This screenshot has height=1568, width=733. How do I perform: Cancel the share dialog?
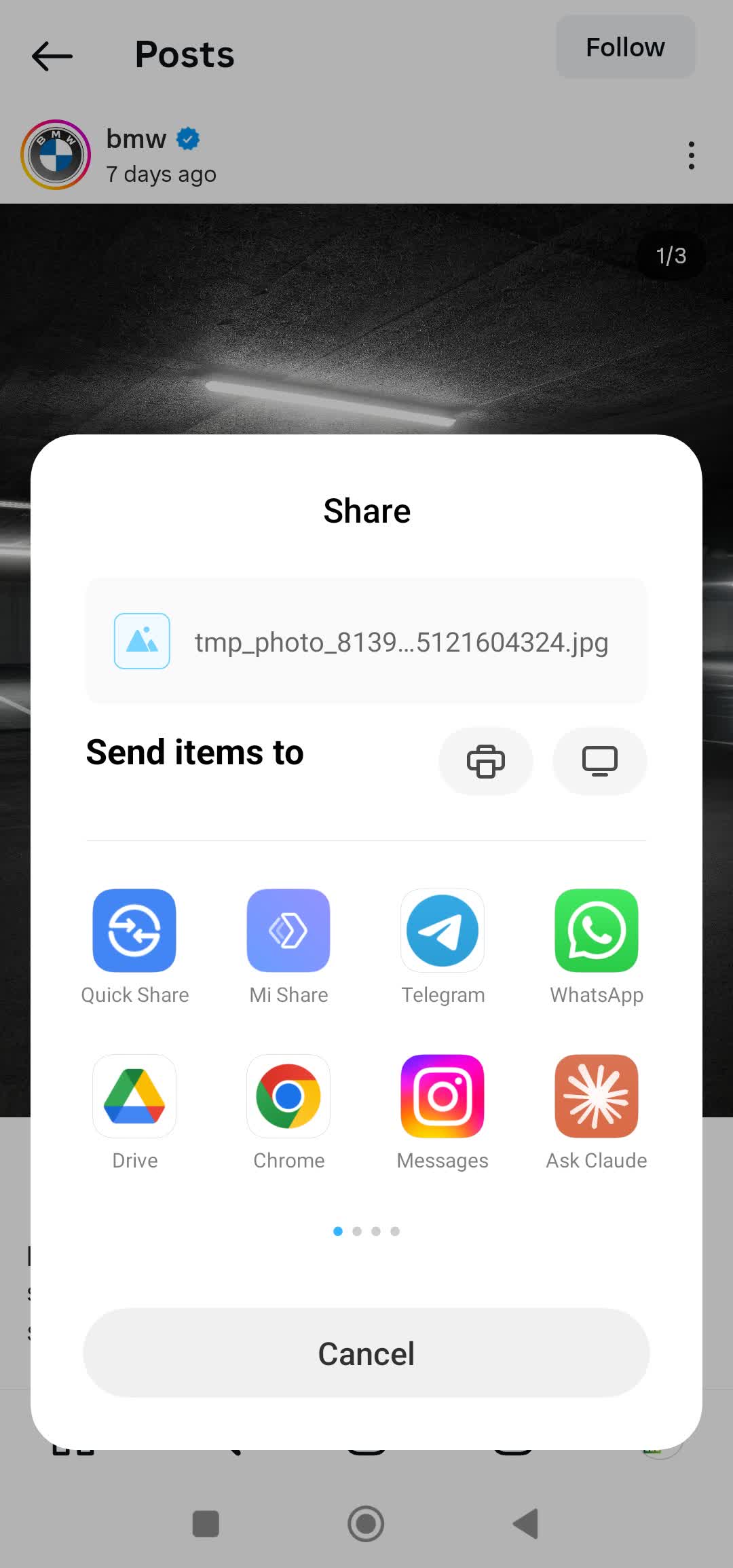pyautogui.click(x=366, y=1353)
